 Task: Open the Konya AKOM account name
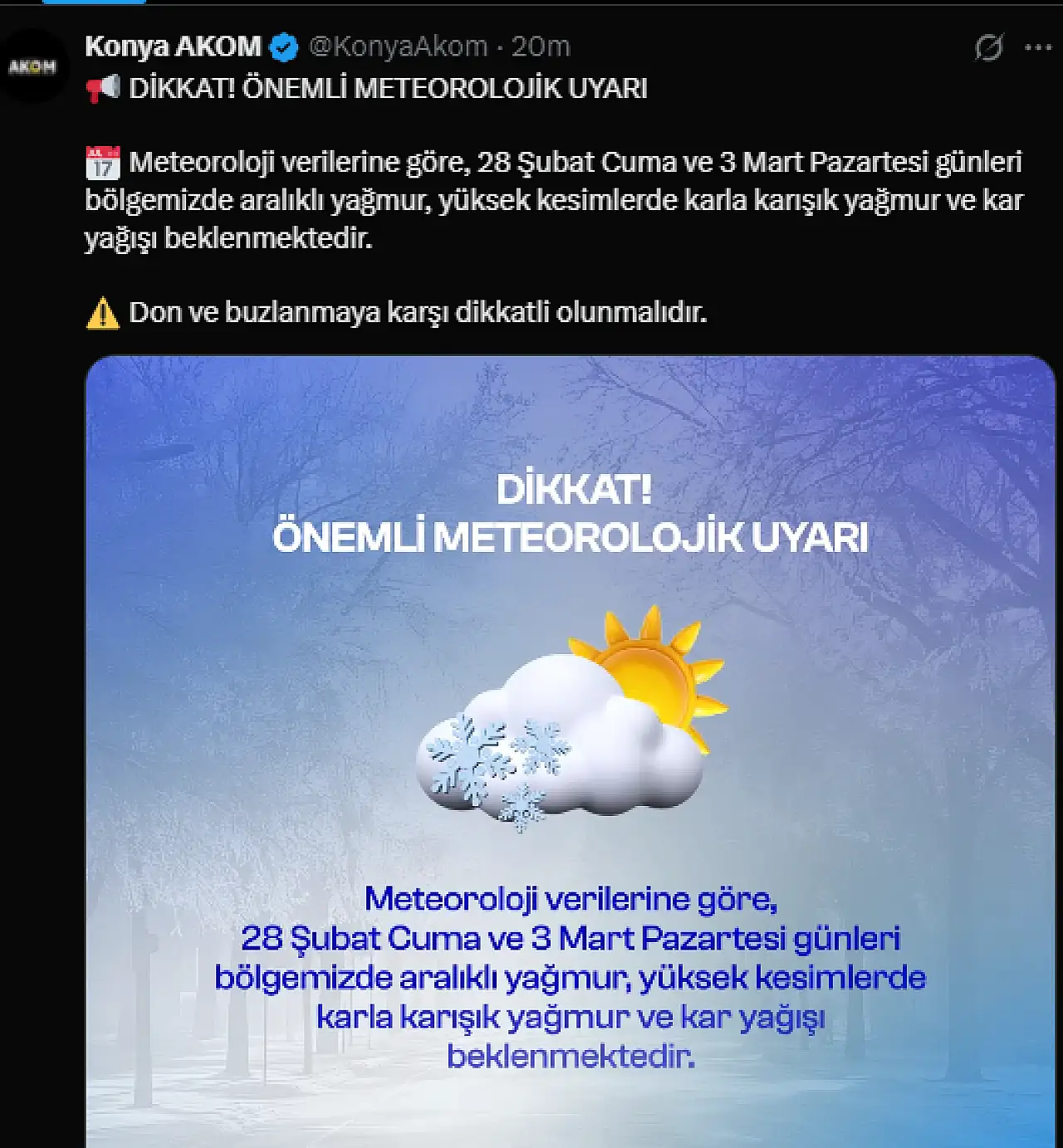(x=173, y=46)
